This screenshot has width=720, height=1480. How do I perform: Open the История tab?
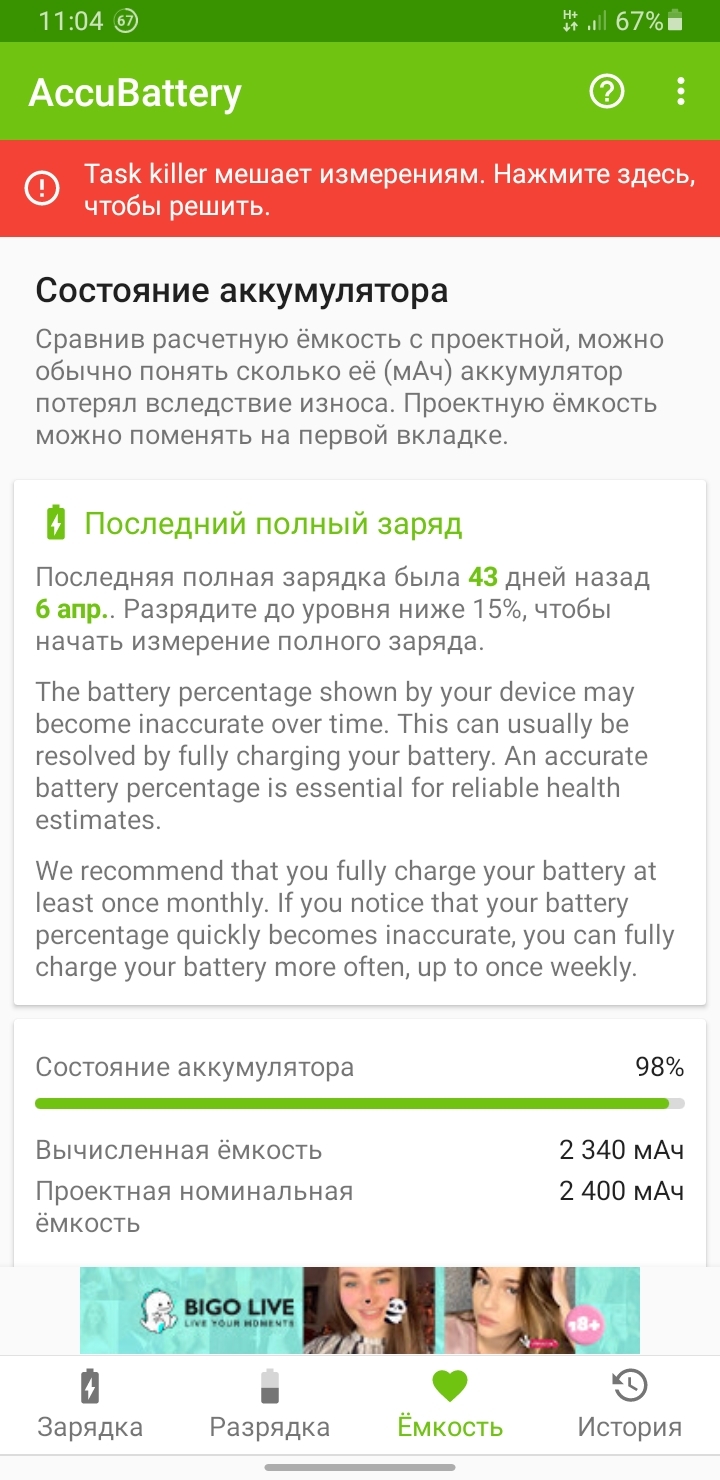coord(630,1404)
